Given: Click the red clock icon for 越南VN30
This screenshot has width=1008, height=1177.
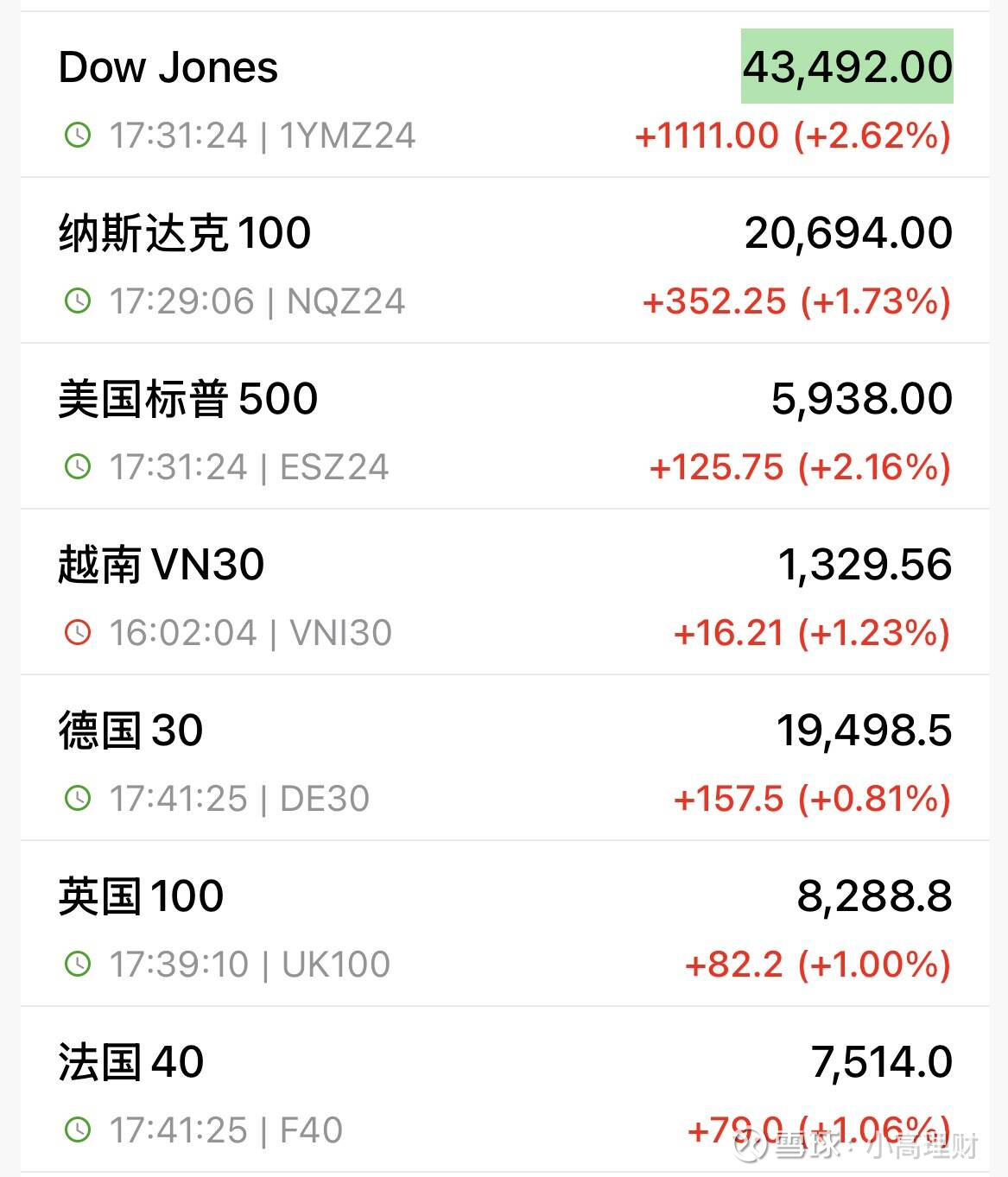Looking at the screenshot, I should tap(79, 632).
